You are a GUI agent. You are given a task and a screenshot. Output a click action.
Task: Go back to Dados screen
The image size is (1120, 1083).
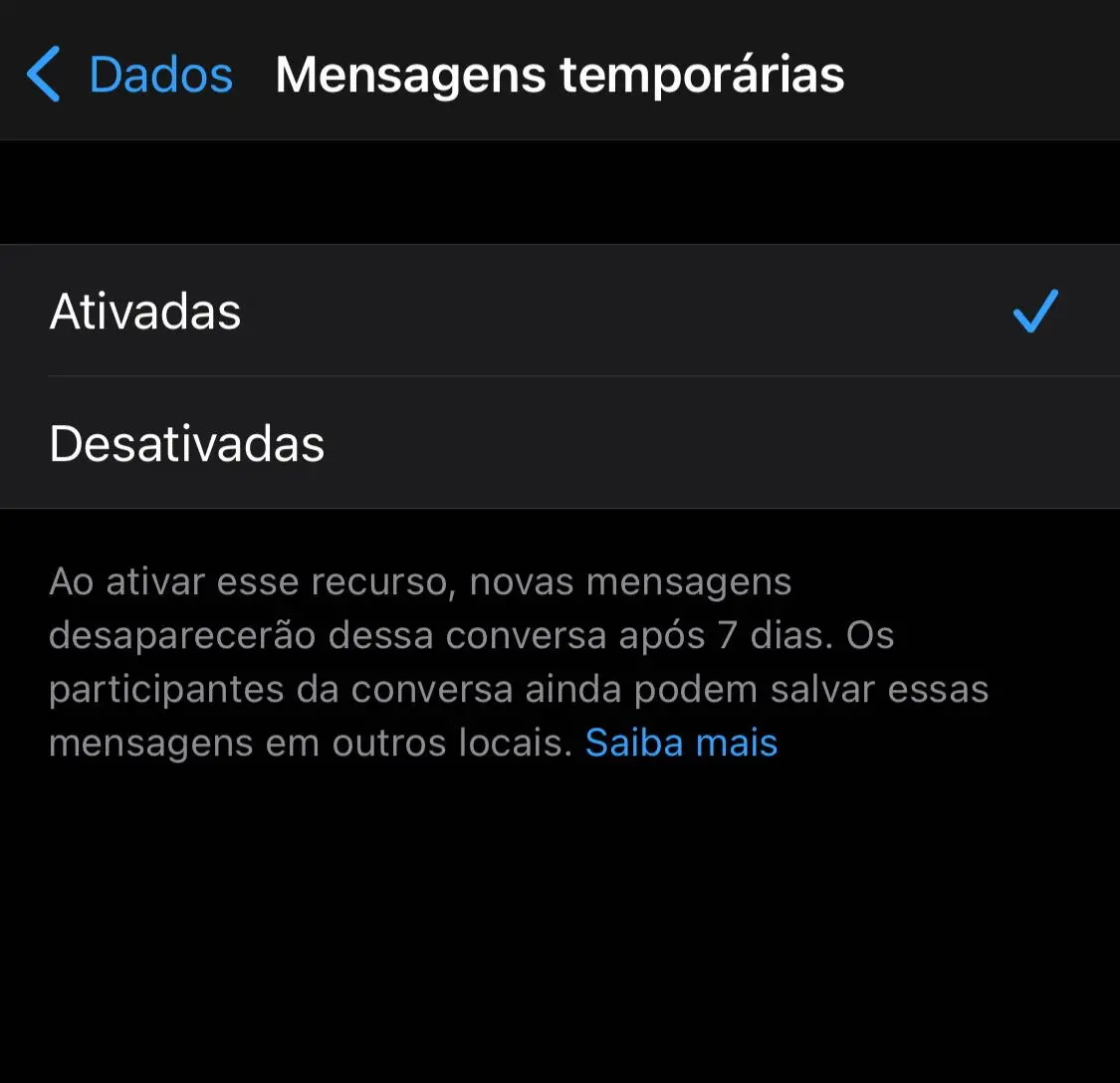click(129, 75)
